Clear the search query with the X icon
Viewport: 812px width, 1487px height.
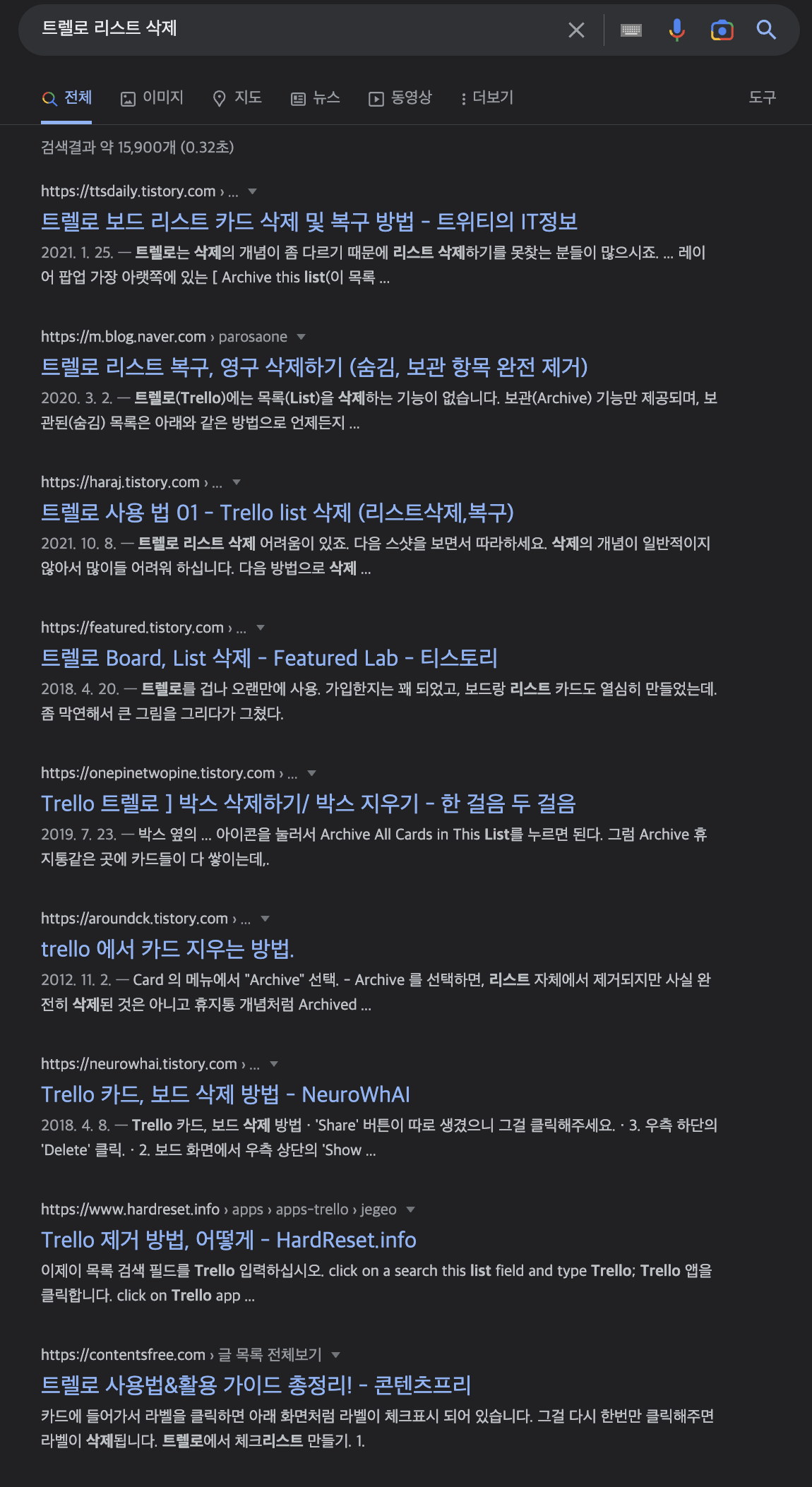coord(576,30)
